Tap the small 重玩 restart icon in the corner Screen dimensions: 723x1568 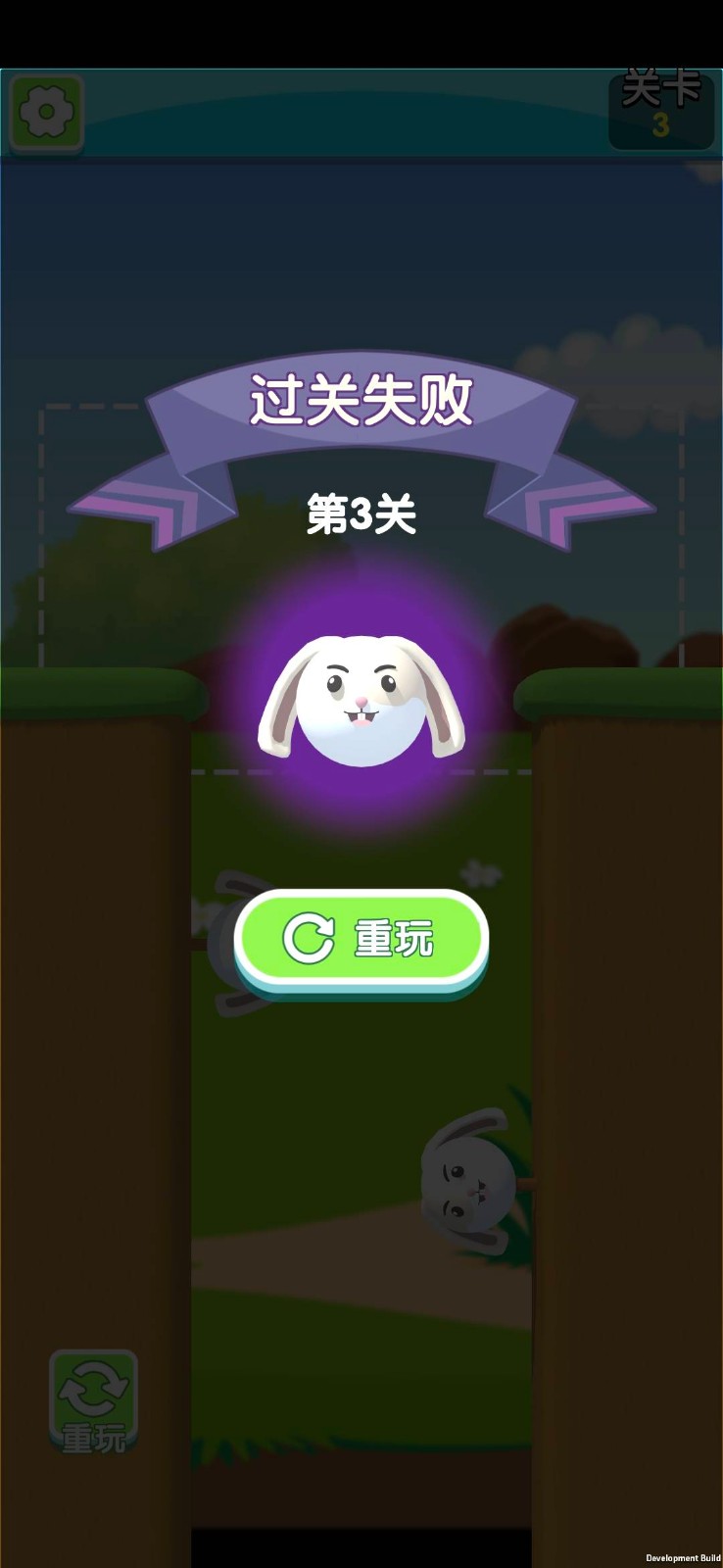click(x=93, y=1401)
